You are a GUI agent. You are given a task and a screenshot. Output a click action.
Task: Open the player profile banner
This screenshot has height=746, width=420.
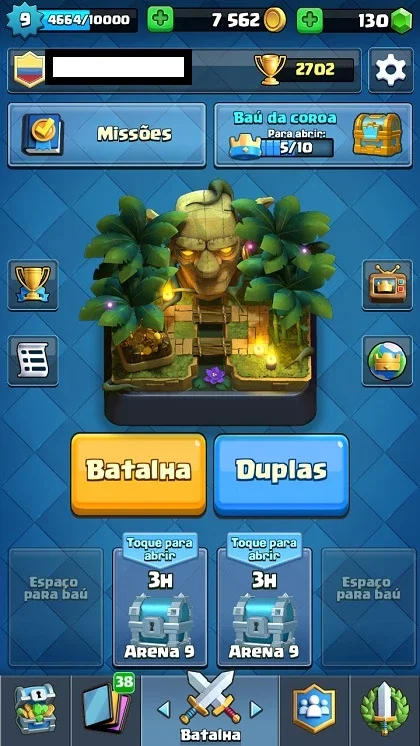point(184,70)
